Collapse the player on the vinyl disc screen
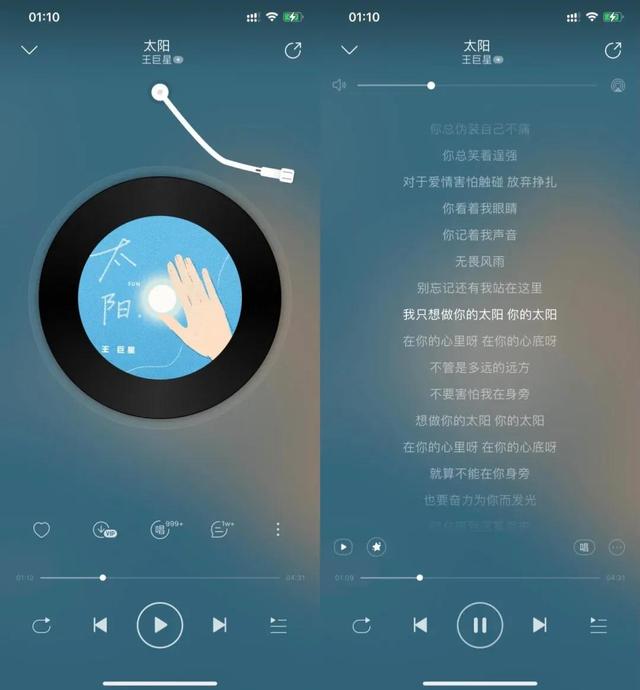The height and width of the screenshot is (690, 640). tap(29, 50)
